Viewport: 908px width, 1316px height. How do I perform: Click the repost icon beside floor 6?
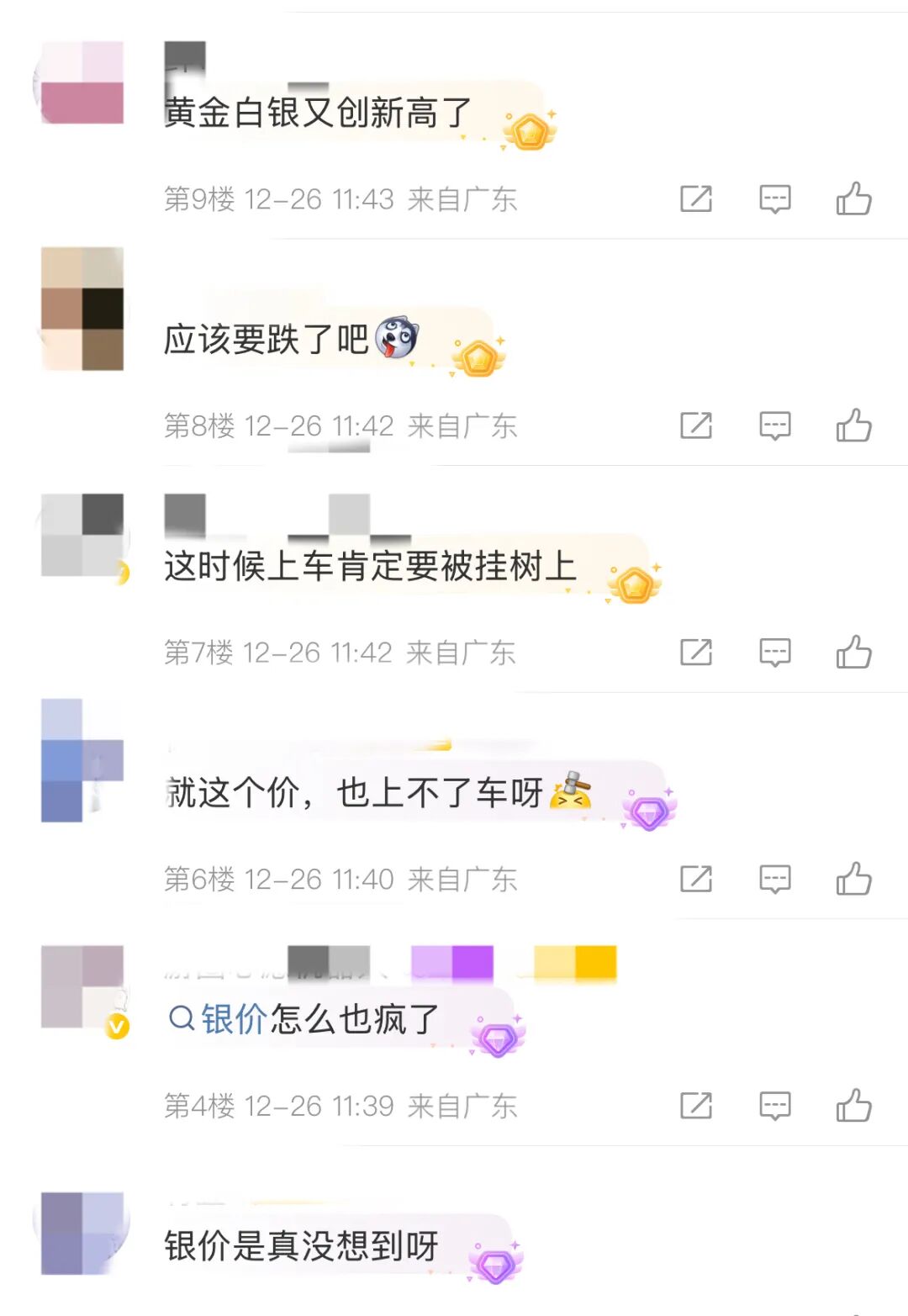click(696, 880)
